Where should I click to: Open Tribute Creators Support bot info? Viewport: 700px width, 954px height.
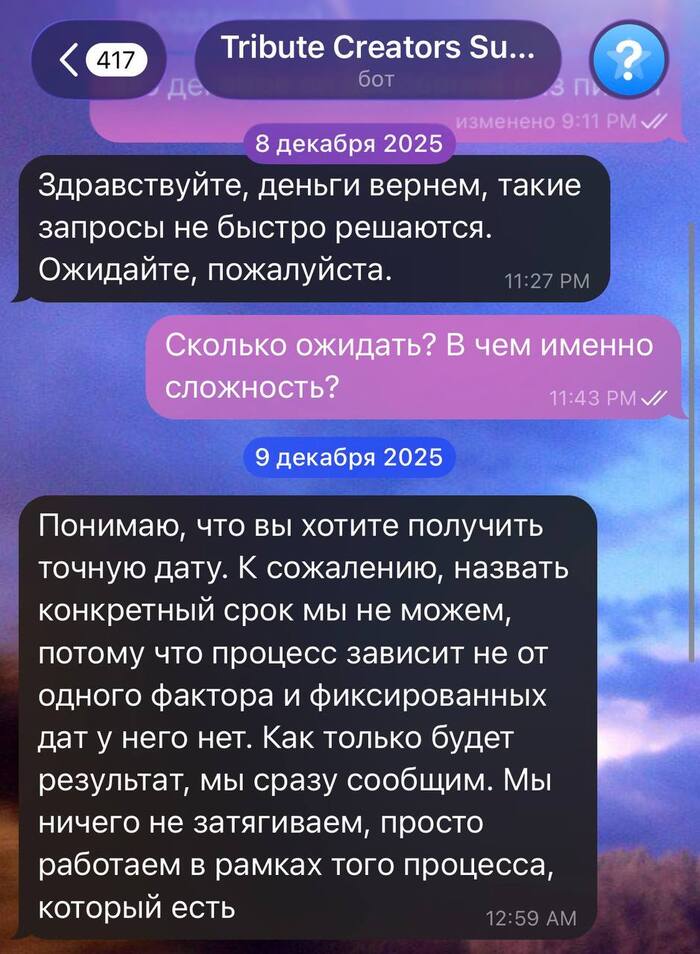click(x=375, y=60)
